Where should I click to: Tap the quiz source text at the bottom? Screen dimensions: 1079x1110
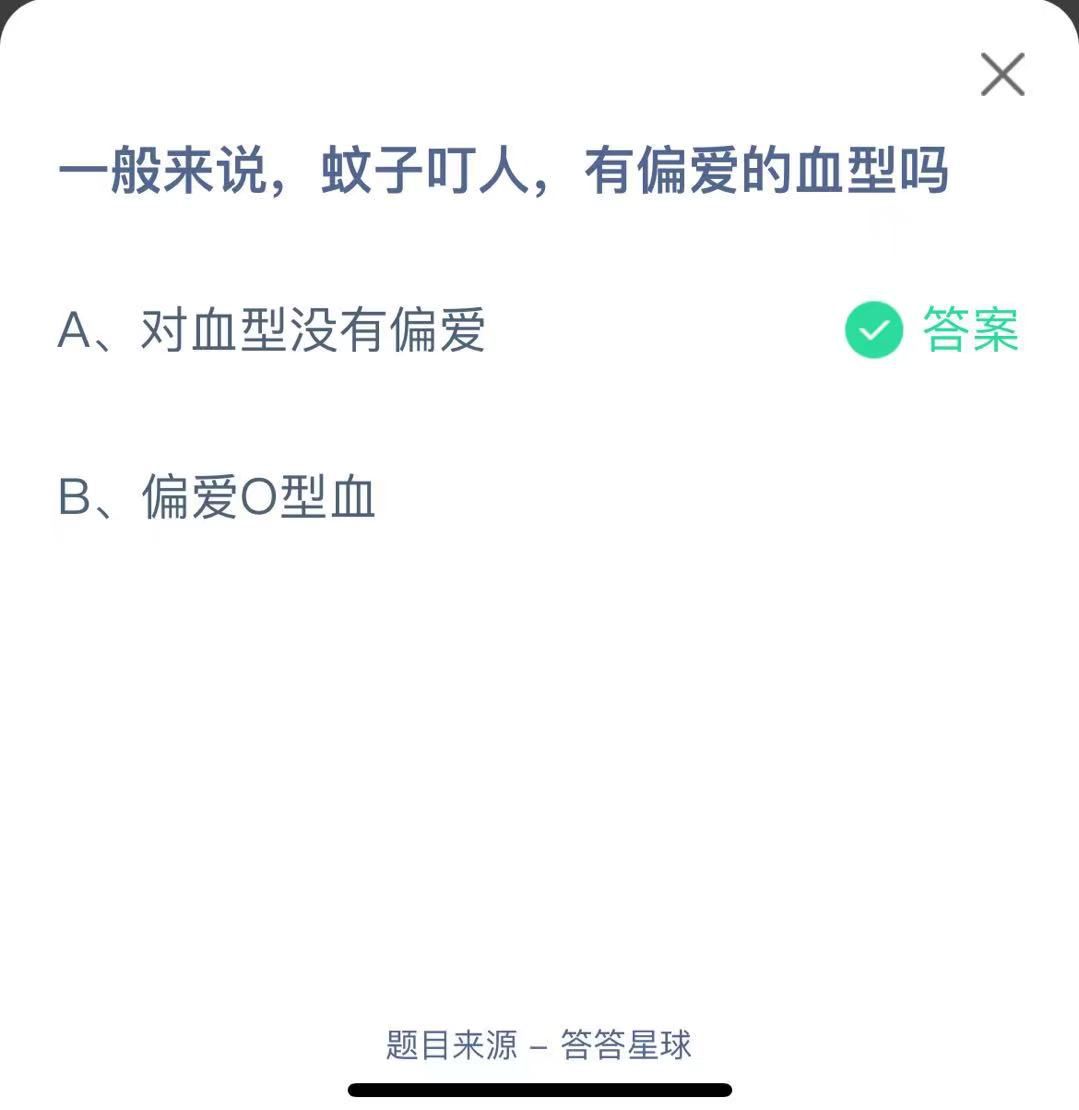coord(539,1046)
